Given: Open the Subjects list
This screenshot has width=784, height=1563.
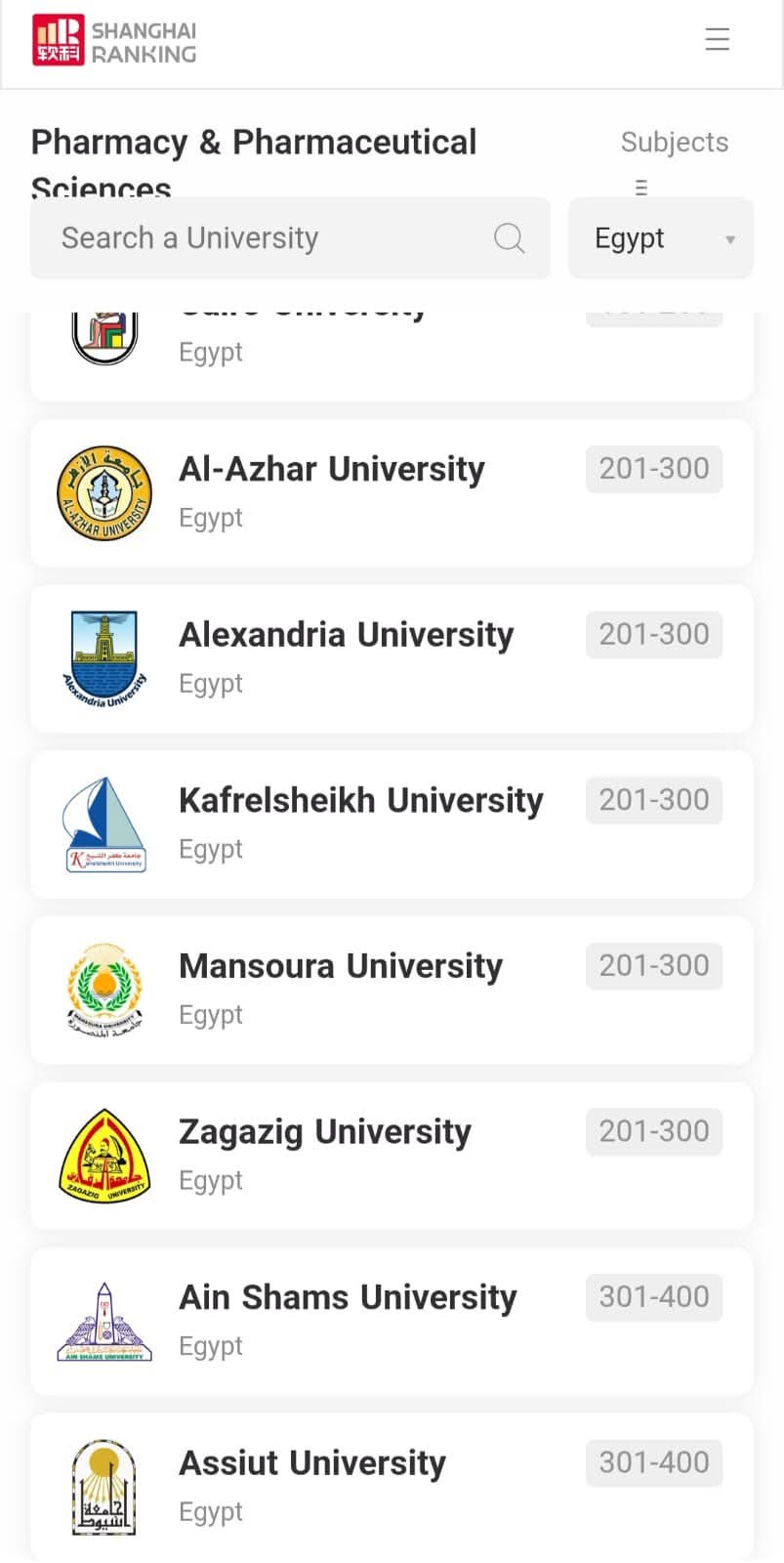Looking at the screenshot, I should pos(674,143).
